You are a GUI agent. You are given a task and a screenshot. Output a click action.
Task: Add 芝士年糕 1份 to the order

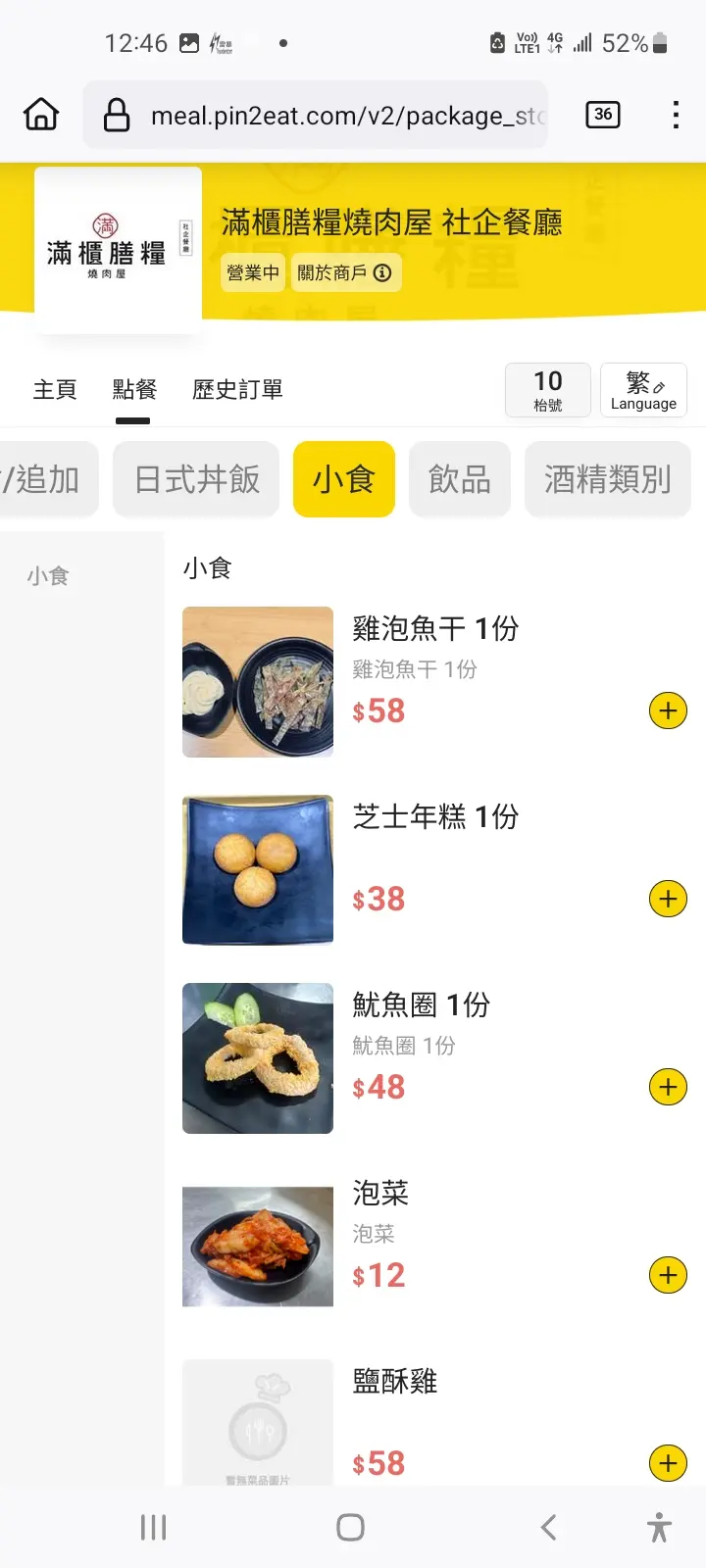pos(668,900)
